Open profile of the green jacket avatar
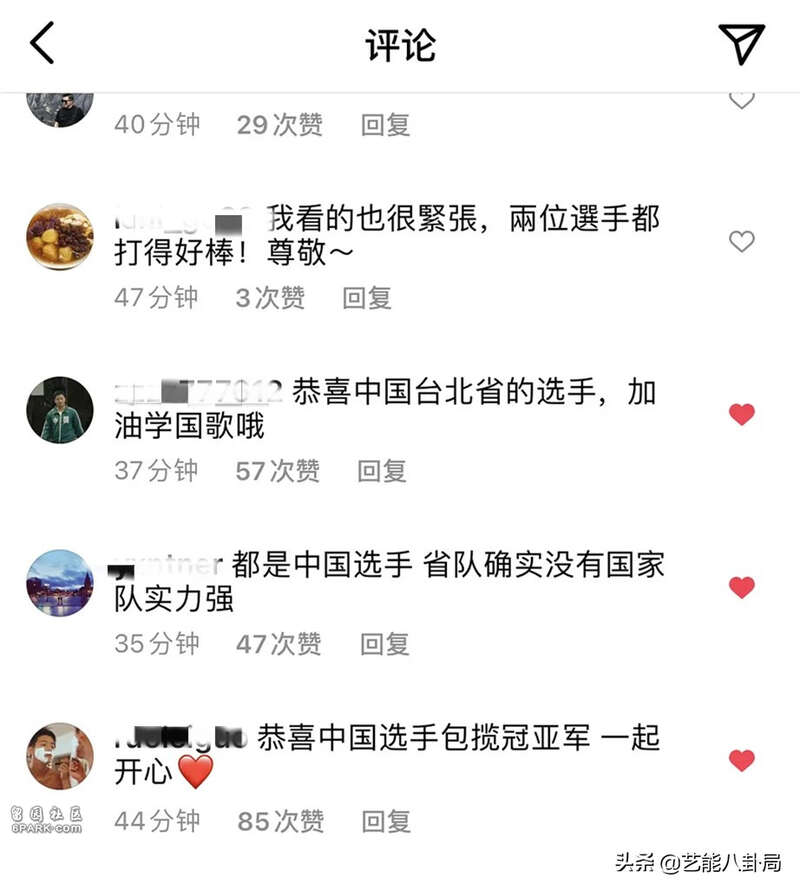800x891 pixels. click(59, 410)
